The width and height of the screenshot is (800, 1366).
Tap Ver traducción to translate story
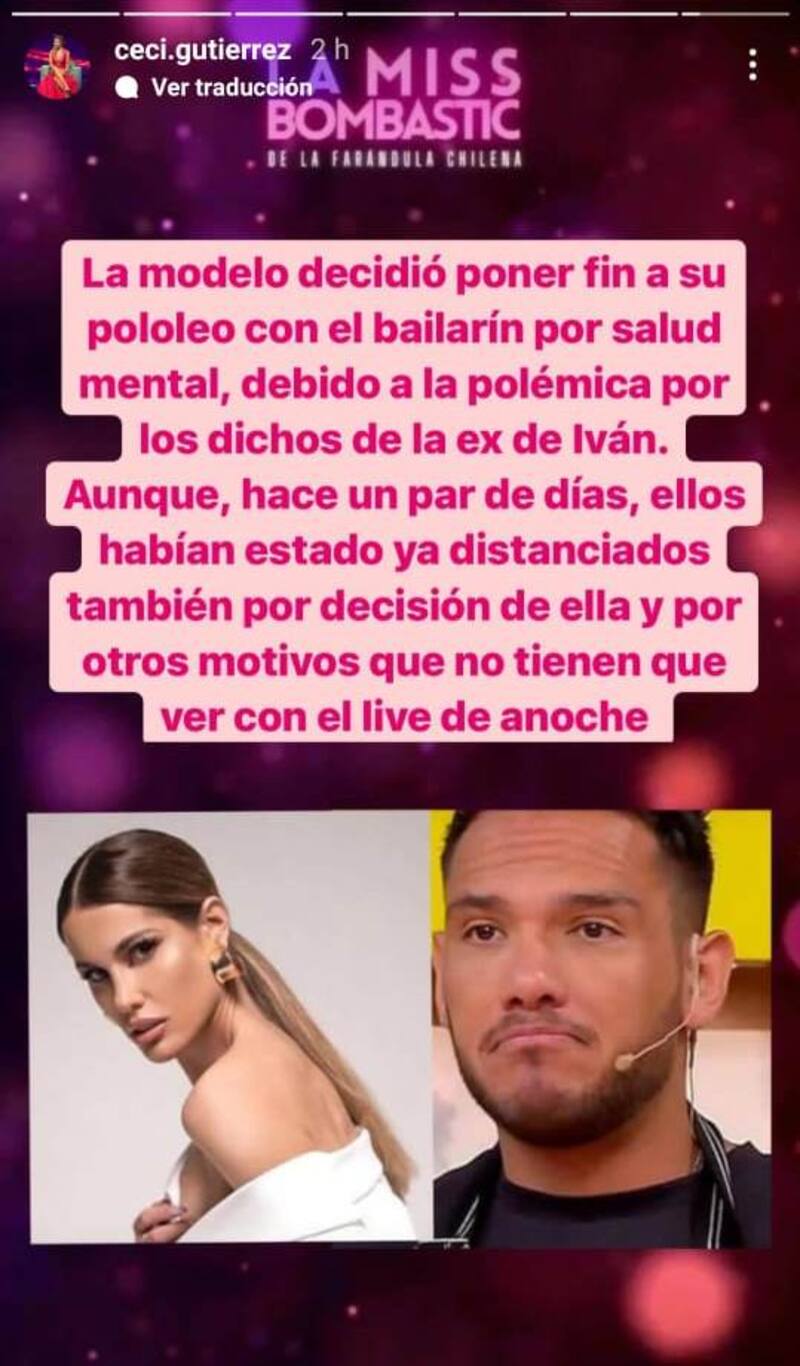[x=231, y=87]
